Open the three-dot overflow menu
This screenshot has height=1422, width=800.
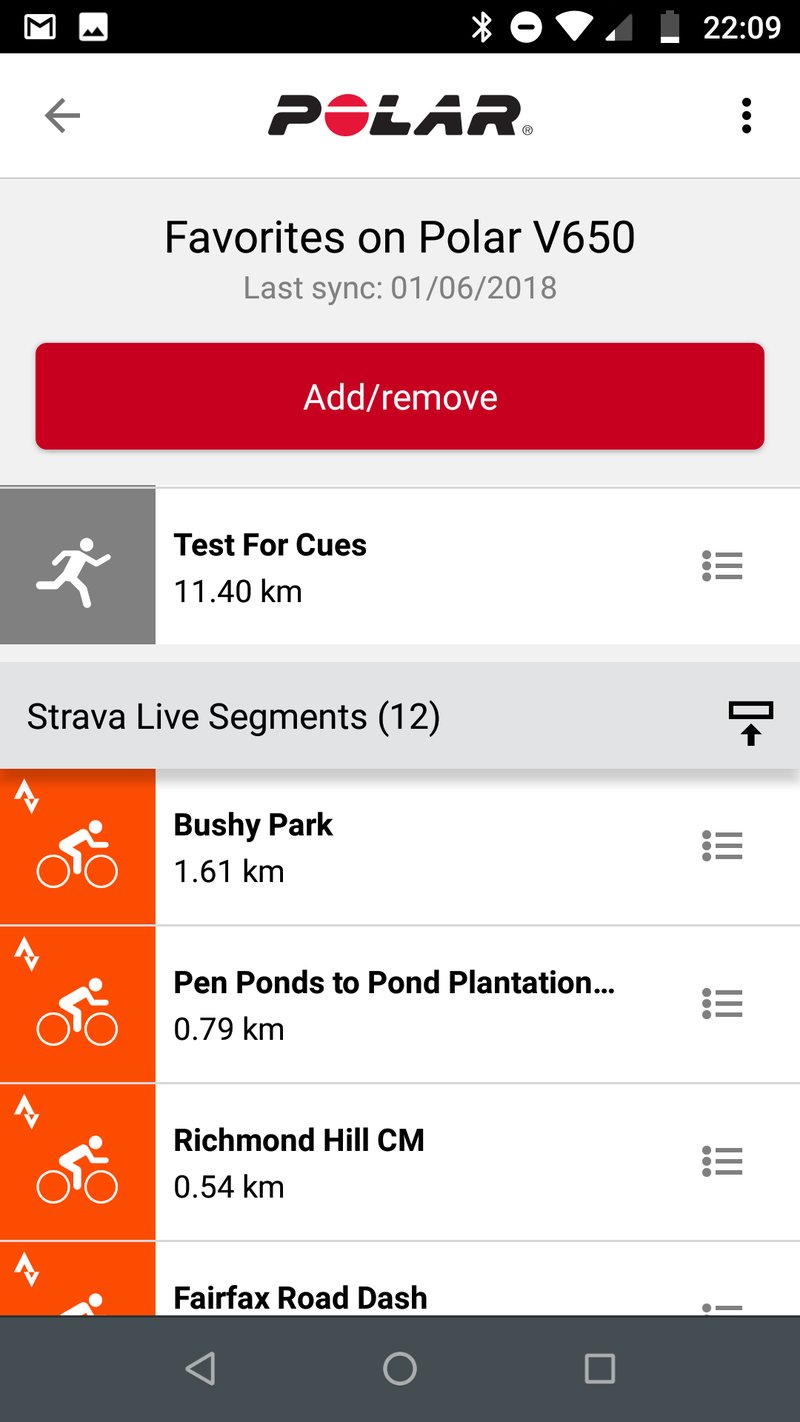tap(746, 116)
